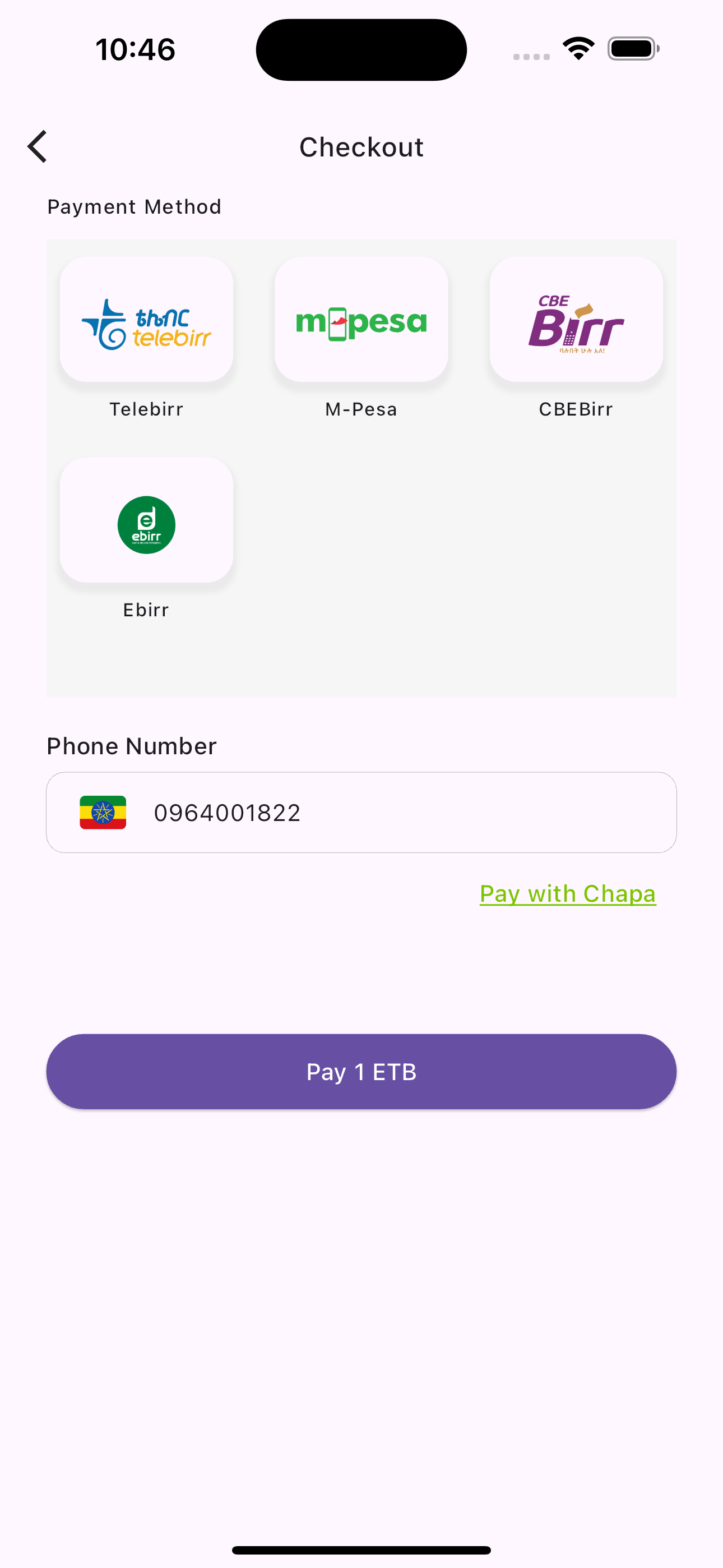The width and height of the screenshot is (723, 1568).
Task: Go back from the Checkout screen
Action: coord(38,147)
